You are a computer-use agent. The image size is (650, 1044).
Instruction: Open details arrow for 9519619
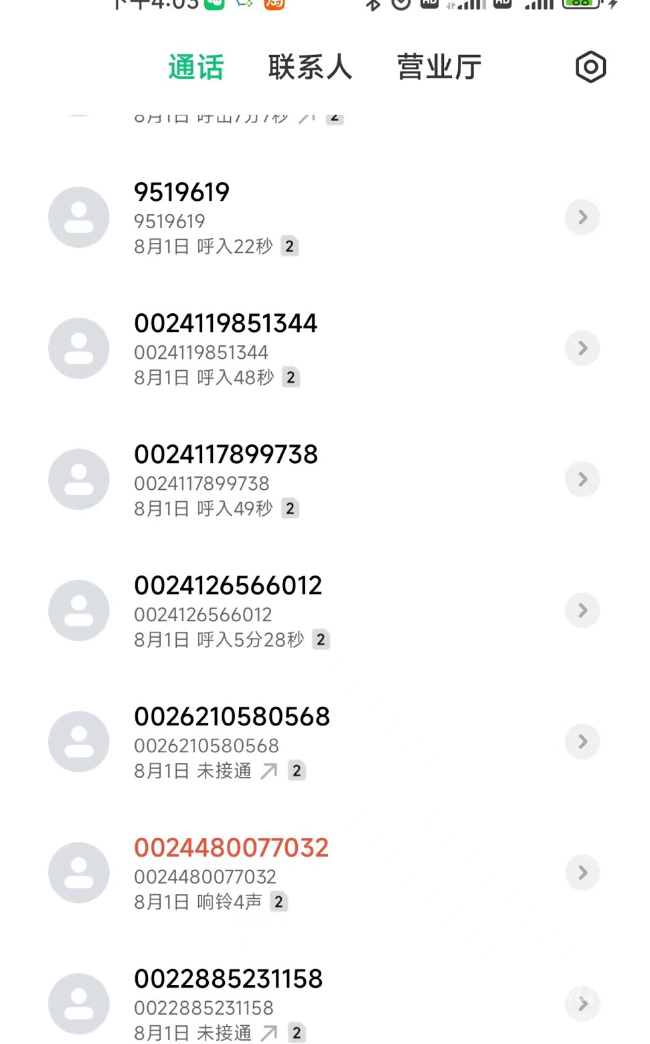pos(583,217)
